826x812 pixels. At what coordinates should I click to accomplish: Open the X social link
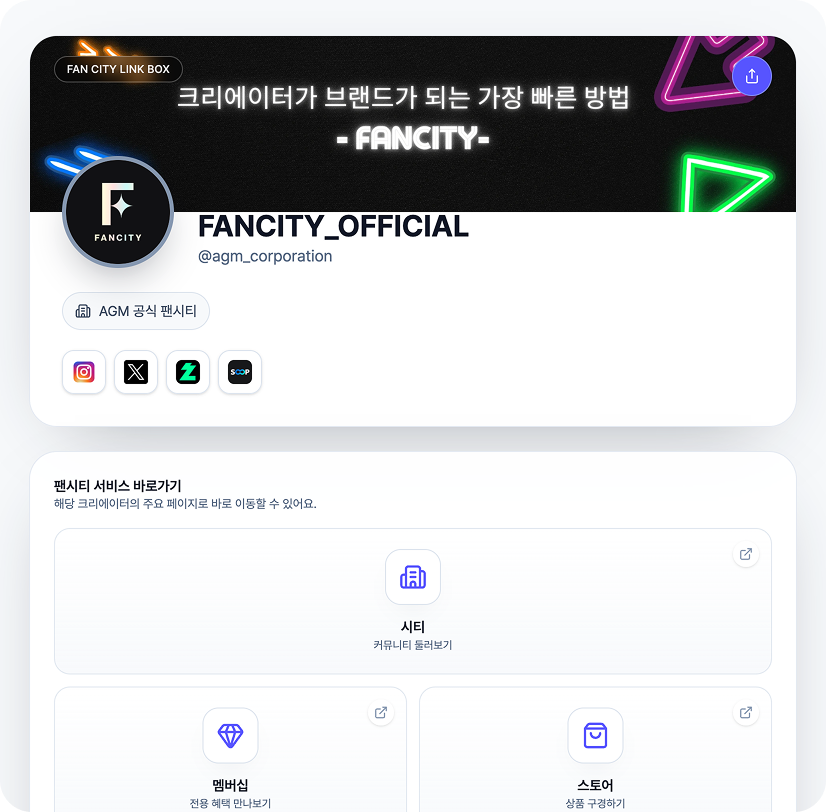click(x=136, y=372)
